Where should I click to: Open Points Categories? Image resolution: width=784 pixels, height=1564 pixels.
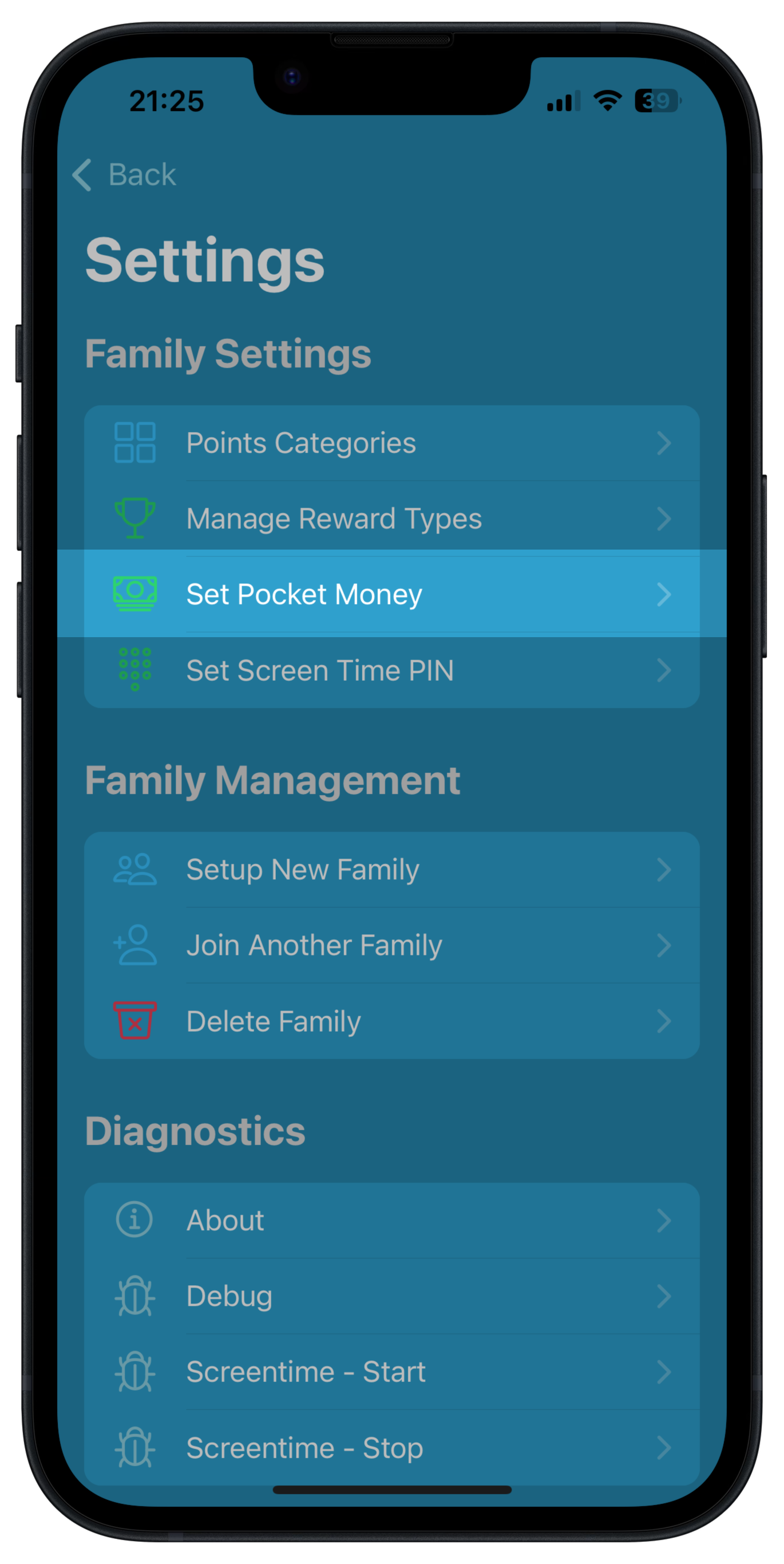391,443
